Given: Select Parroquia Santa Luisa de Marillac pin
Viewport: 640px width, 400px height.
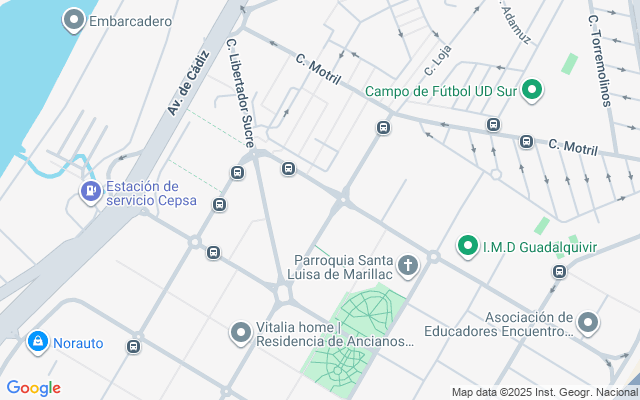Looking at the screenshot, I should pyautogui.click(x=407, y=266).
